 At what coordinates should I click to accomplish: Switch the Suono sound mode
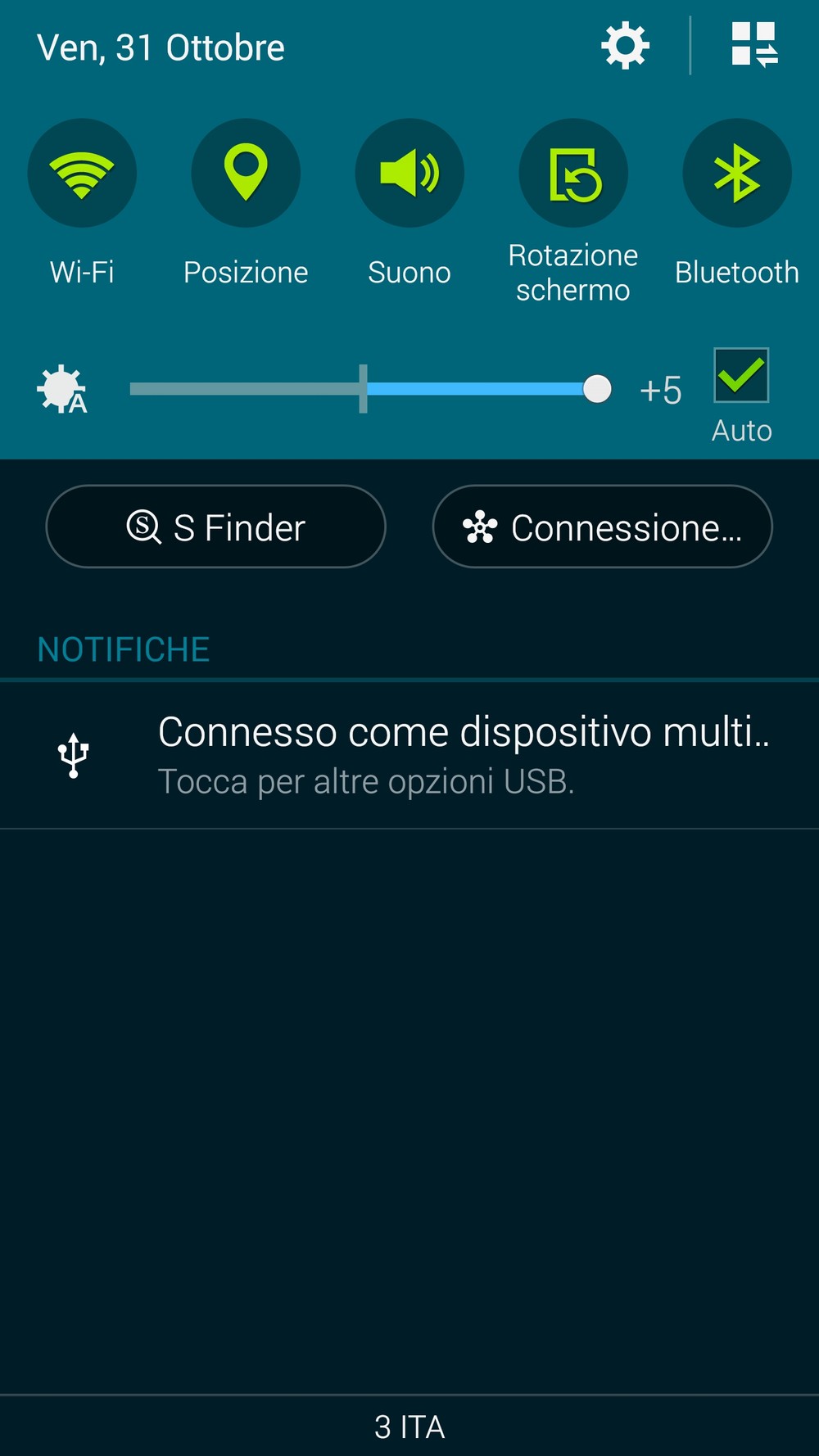[x=409, y=173]
